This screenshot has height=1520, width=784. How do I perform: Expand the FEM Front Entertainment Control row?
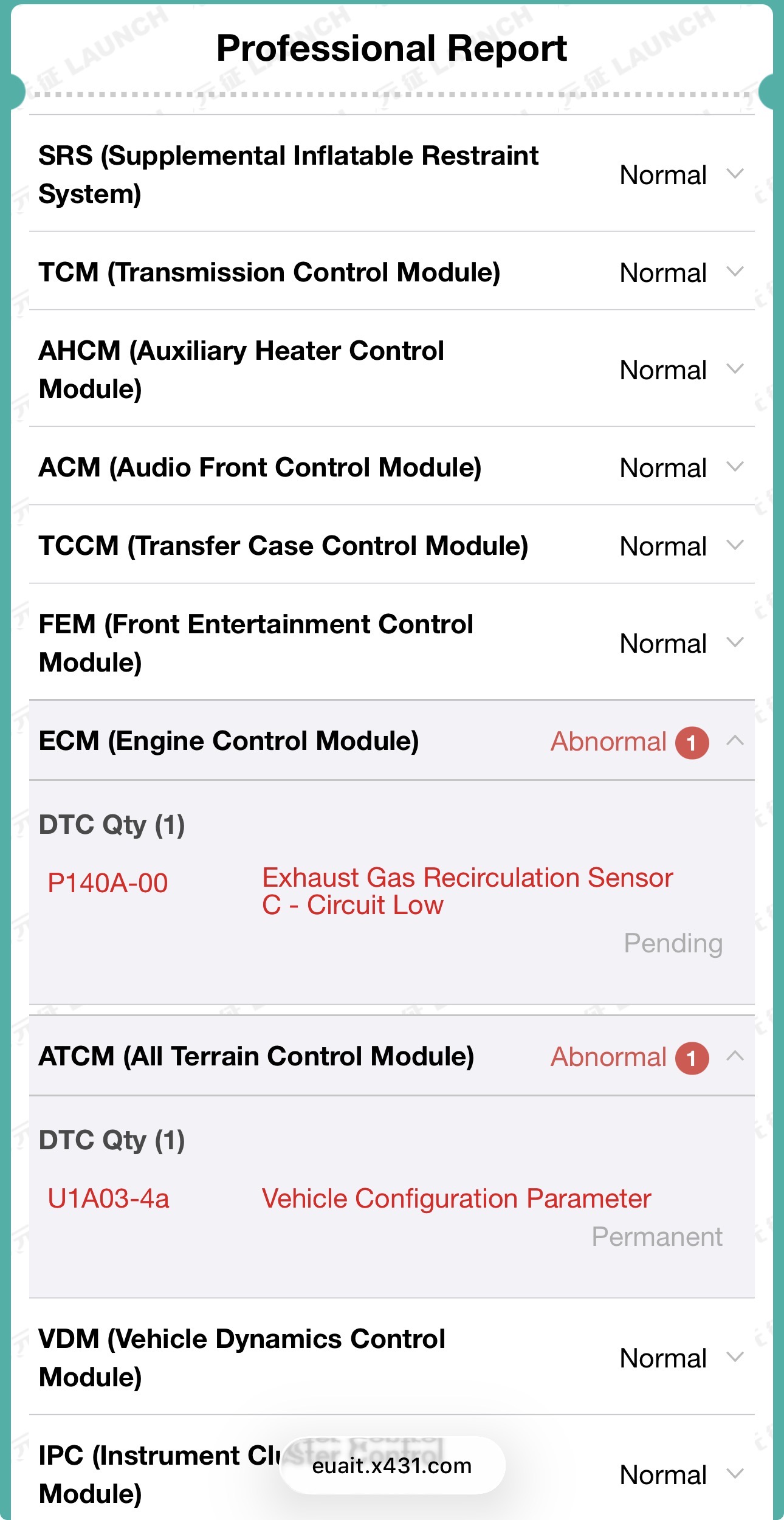[x=735, y=642]
